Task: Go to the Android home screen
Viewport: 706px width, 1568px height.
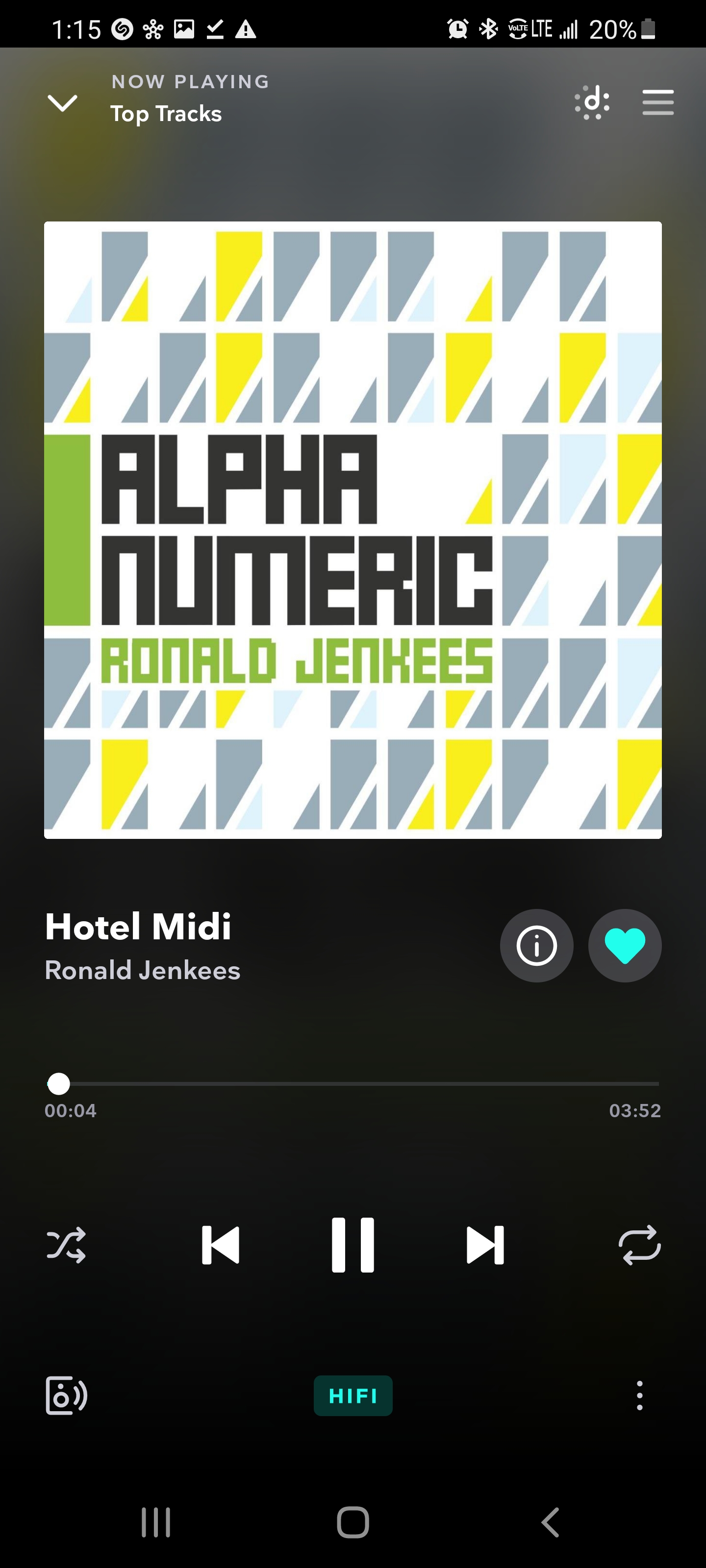Action: (353, 1522)
